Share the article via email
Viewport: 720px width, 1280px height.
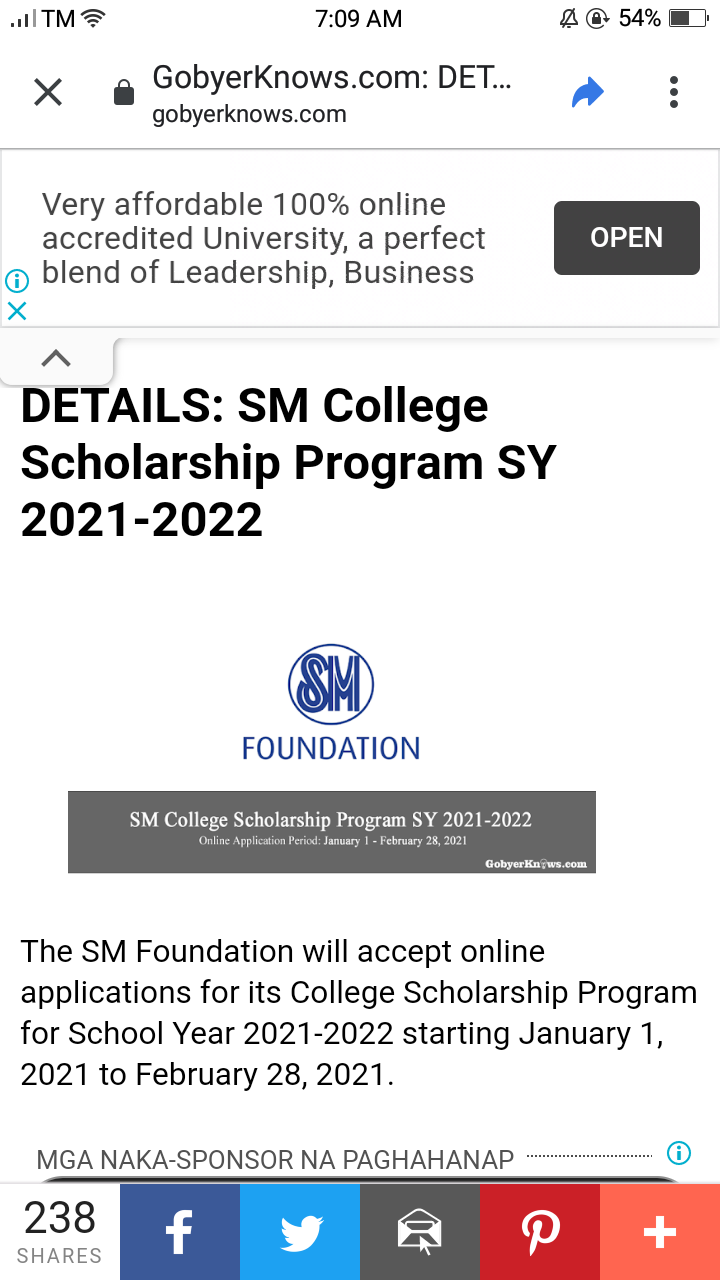420,1232
